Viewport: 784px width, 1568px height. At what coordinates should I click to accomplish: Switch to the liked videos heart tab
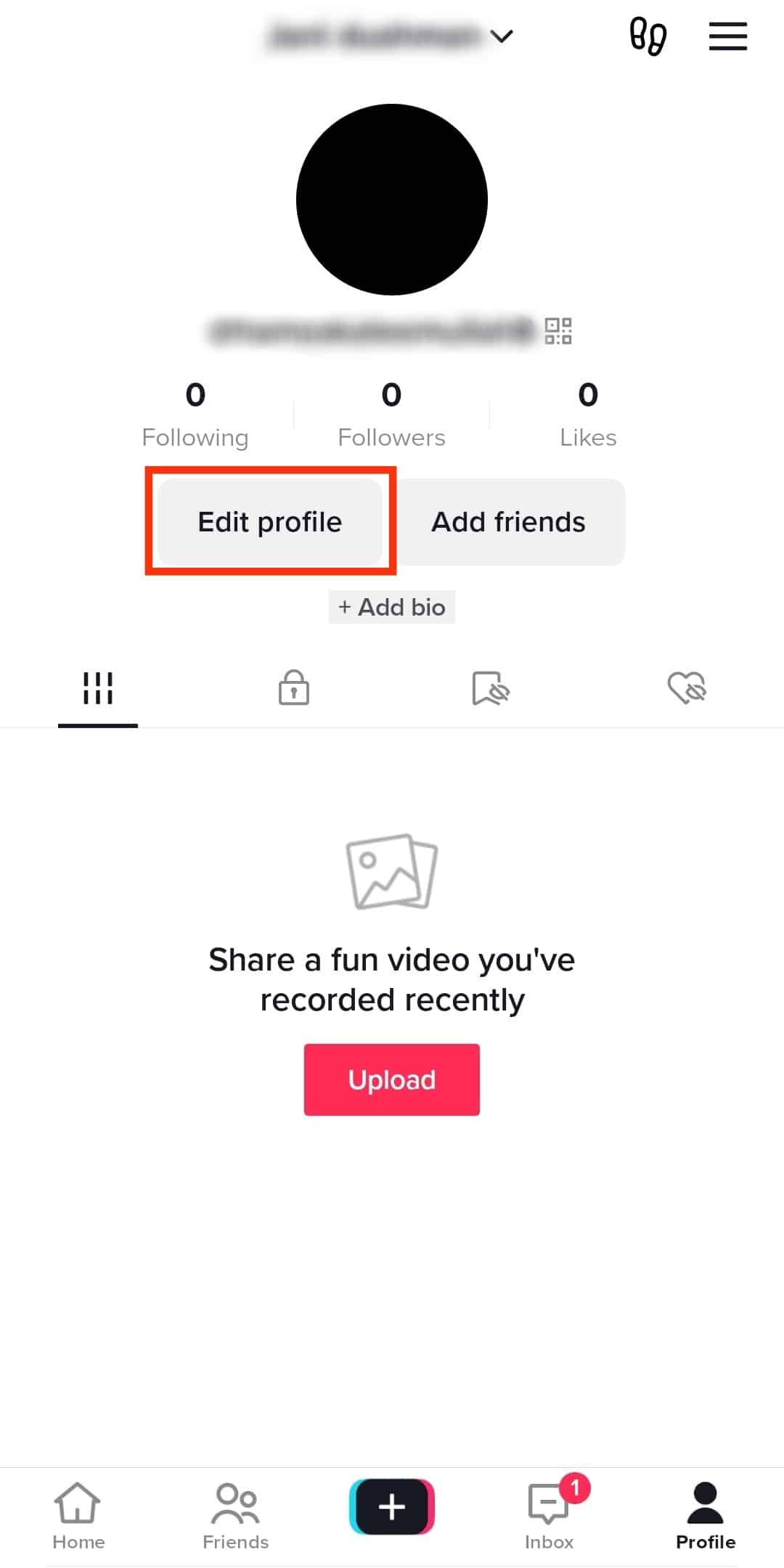[x=687, y=688]
